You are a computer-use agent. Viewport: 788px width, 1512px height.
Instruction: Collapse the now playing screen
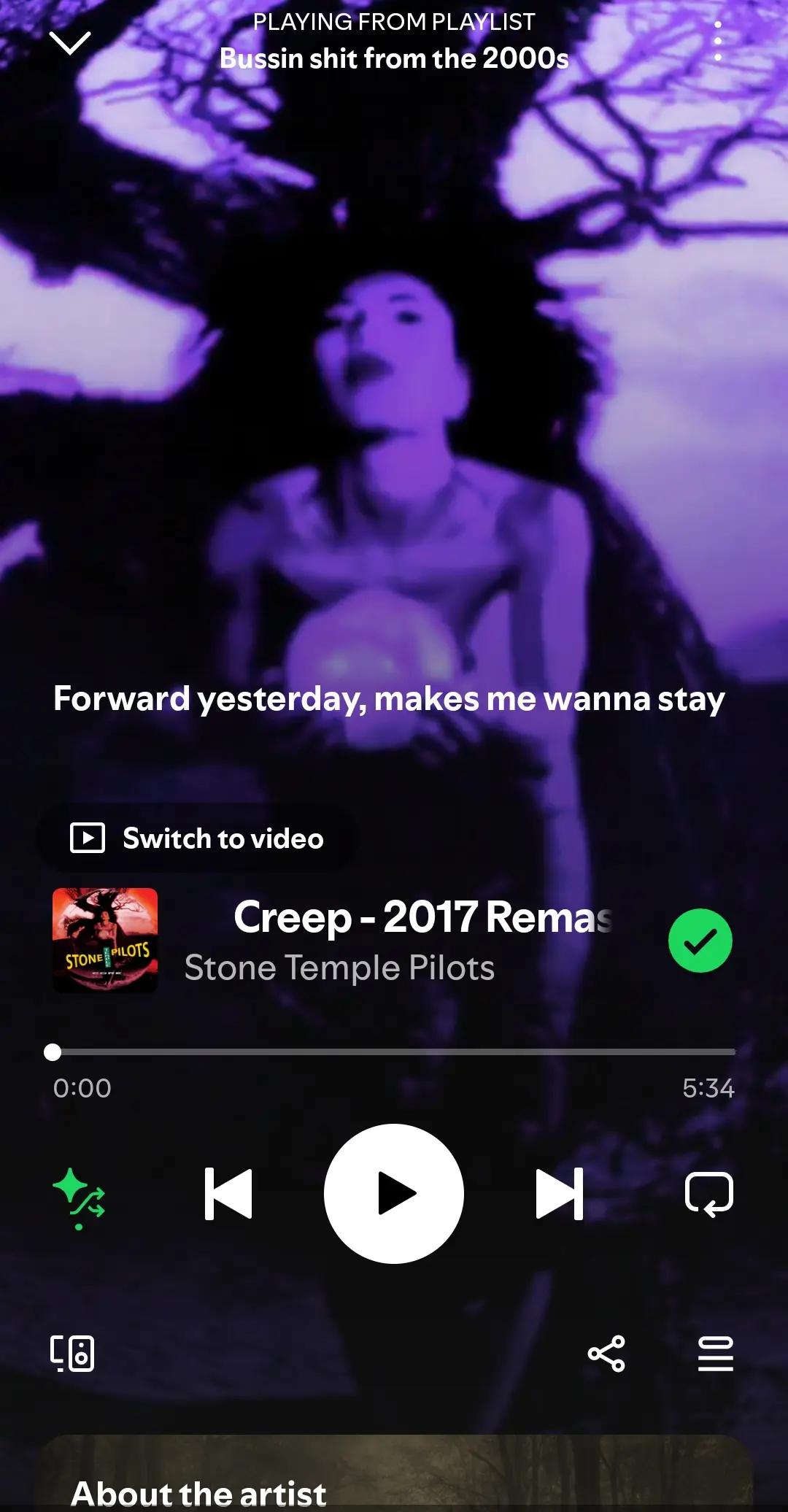[70, 42]
